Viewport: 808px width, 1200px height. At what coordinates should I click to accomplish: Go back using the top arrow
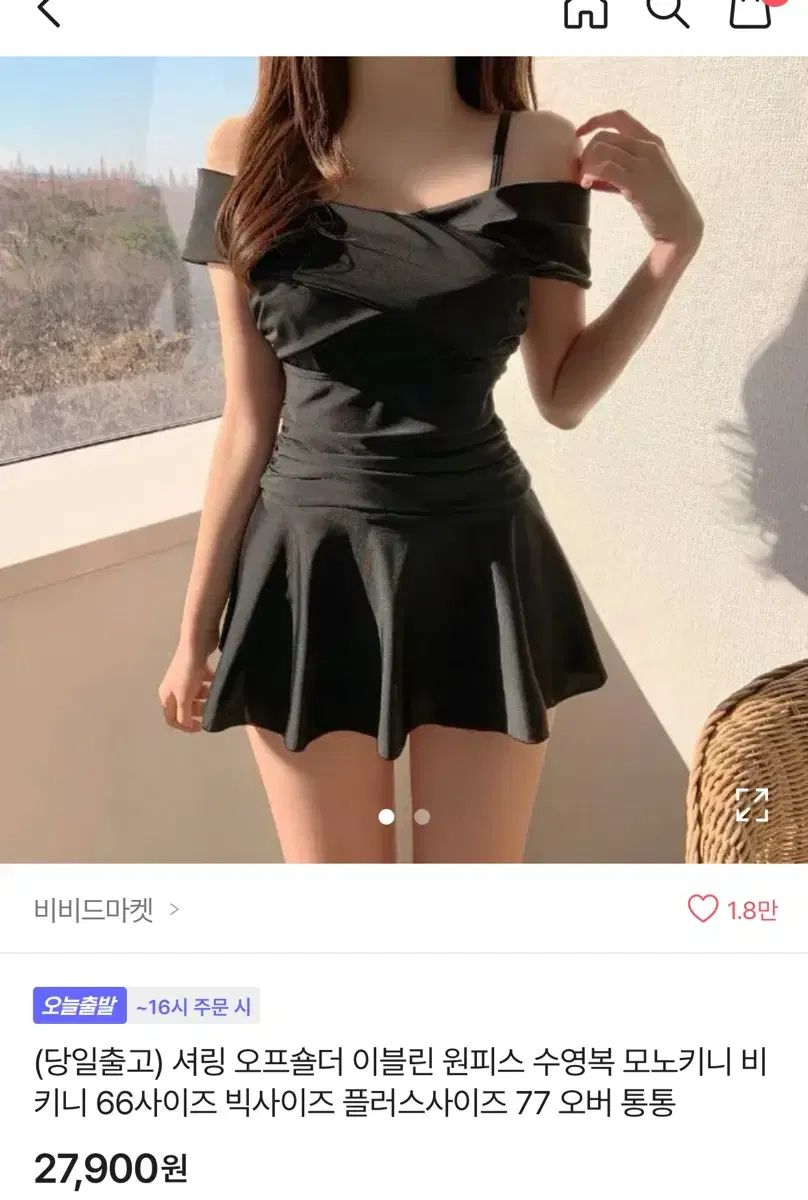point(47,12)
